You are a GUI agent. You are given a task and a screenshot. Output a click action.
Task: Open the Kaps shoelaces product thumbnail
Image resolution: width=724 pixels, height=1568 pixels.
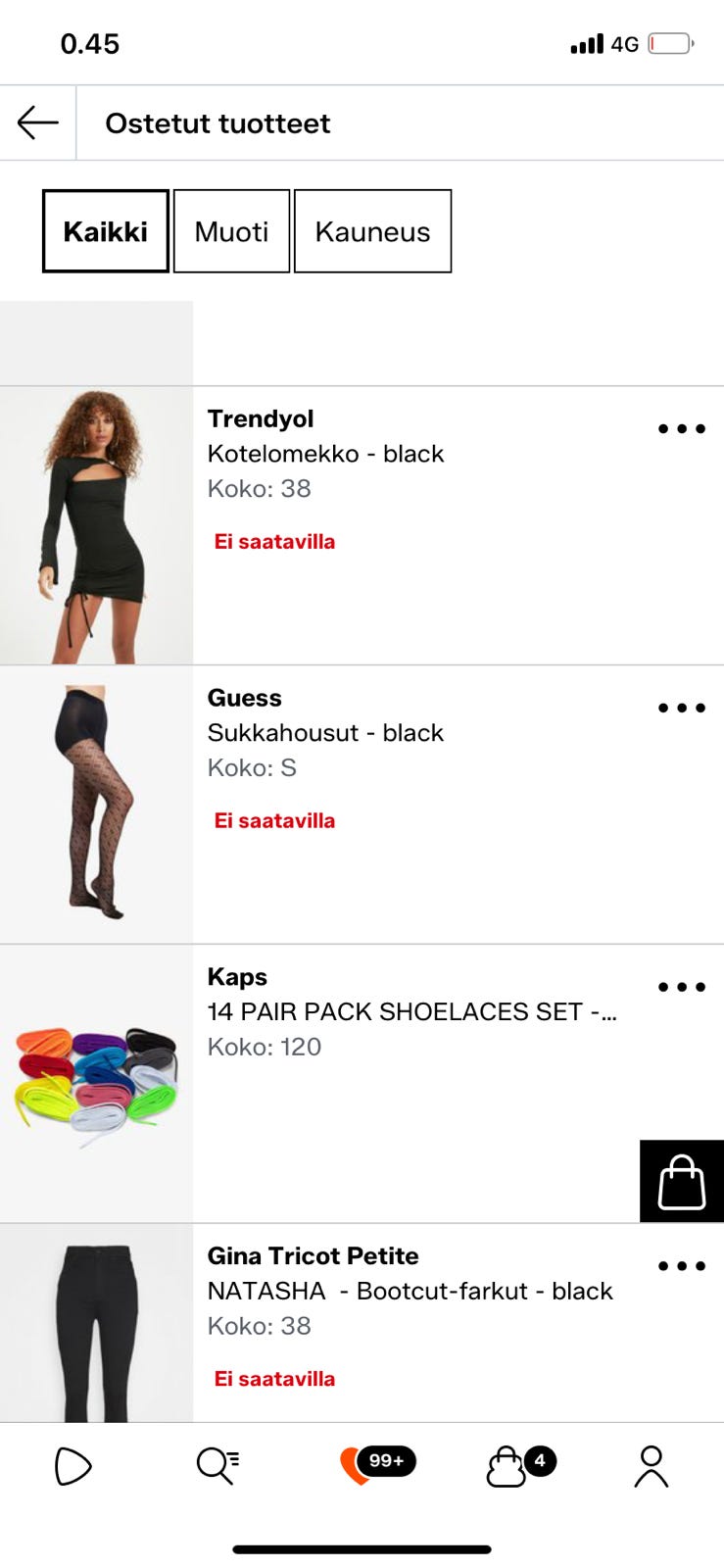[x=96, y=1078]
